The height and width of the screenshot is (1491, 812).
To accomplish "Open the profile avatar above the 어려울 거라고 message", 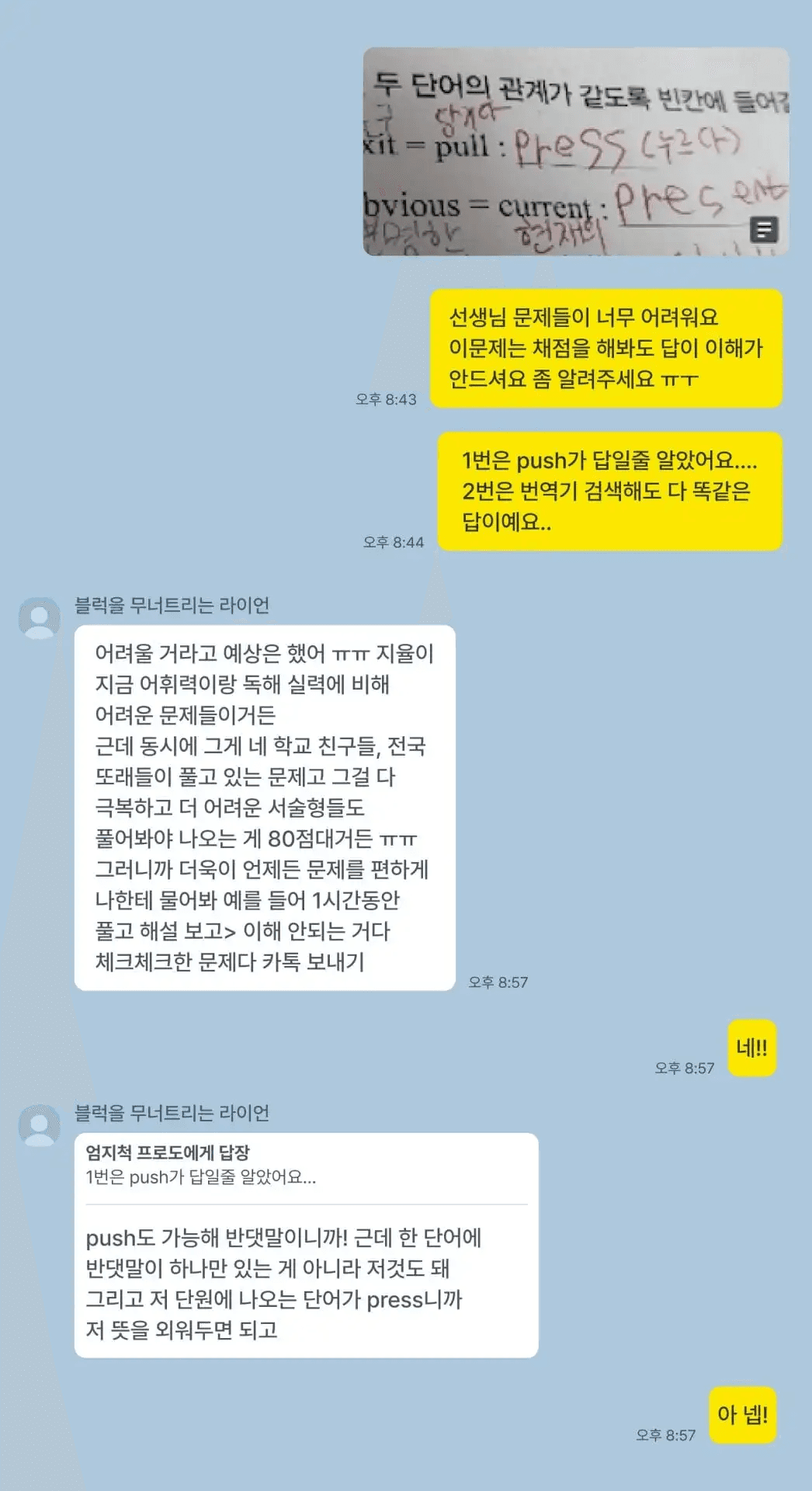I will pyautogui.click(x=39, y=618).
